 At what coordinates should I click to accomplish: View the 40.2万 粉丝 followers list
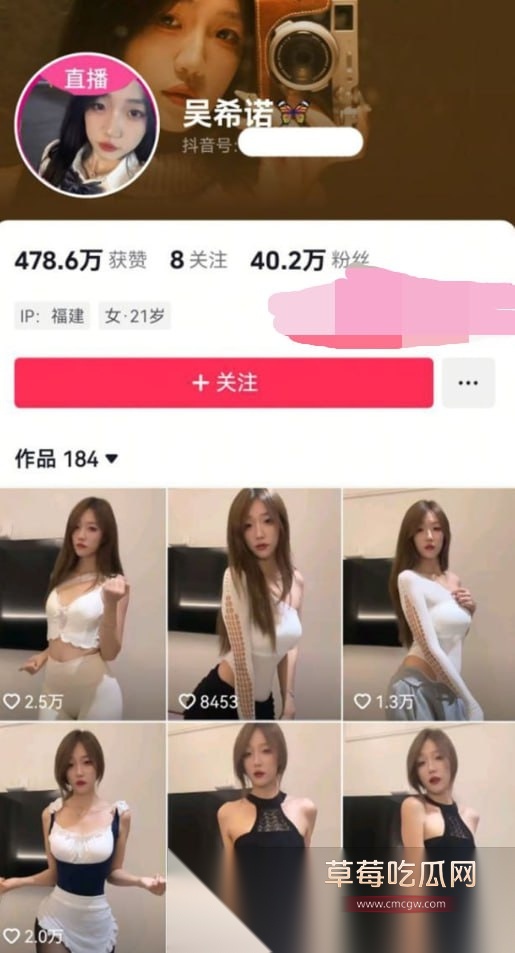[310, 260]
